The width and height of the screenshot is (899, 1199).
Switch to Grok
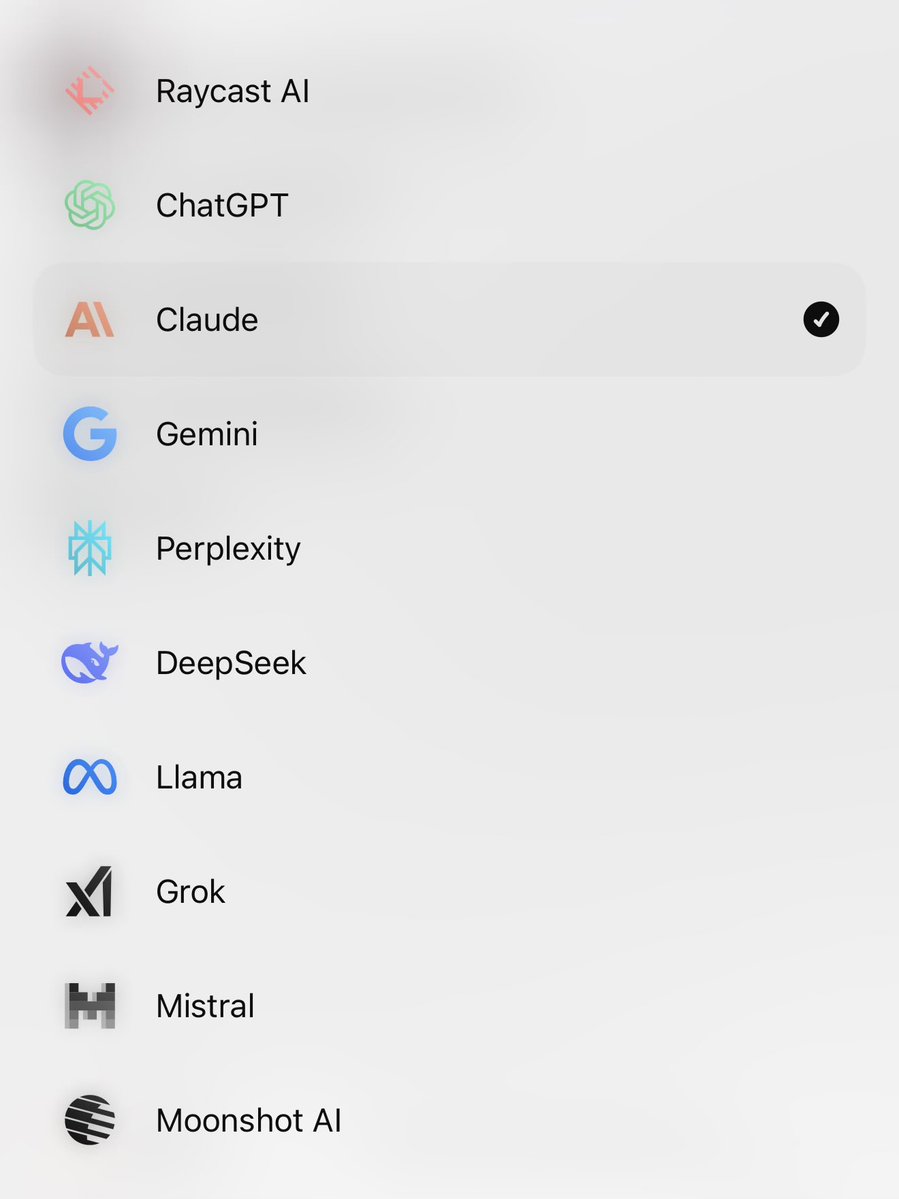tap(191, 891)
